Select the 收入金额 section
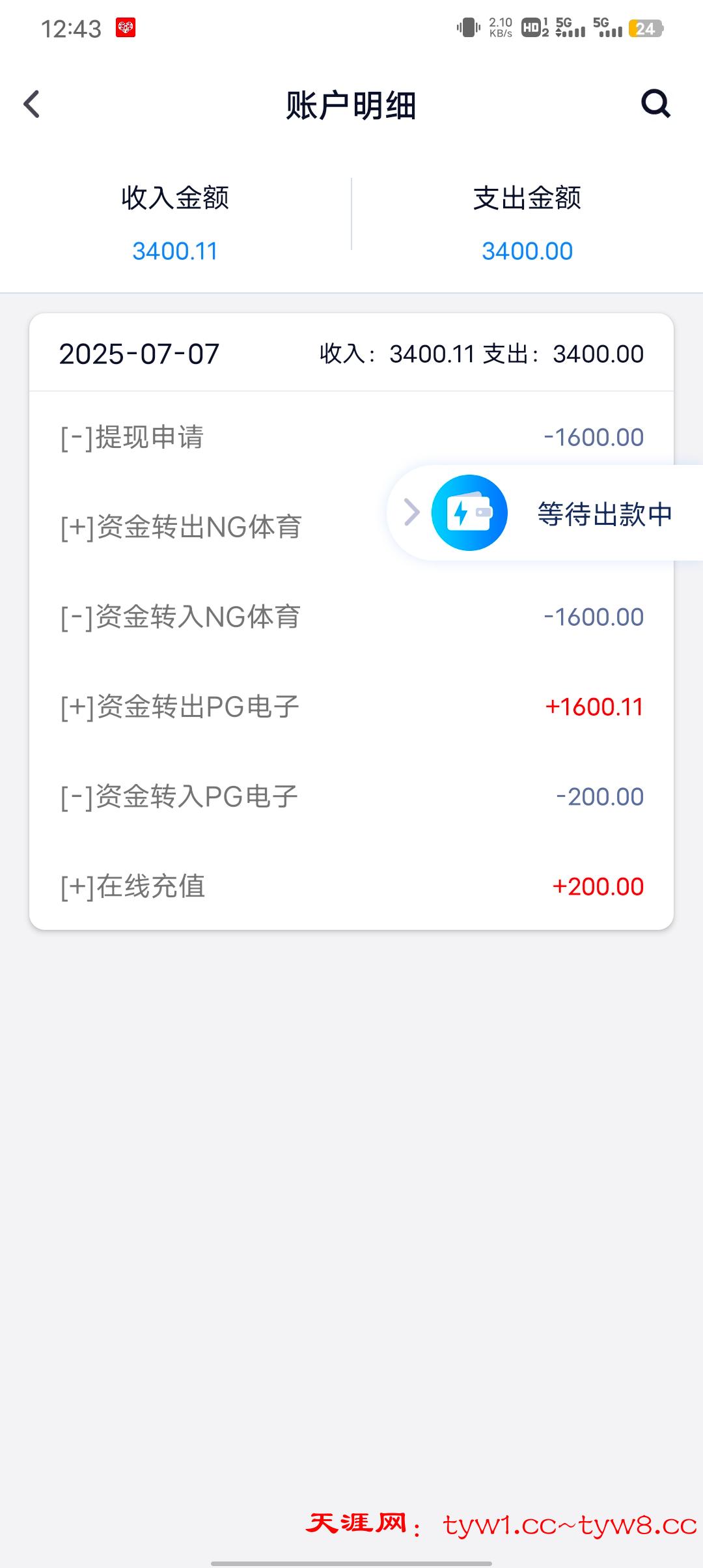Screen dimensions: 703x1568 click(174, 221)
